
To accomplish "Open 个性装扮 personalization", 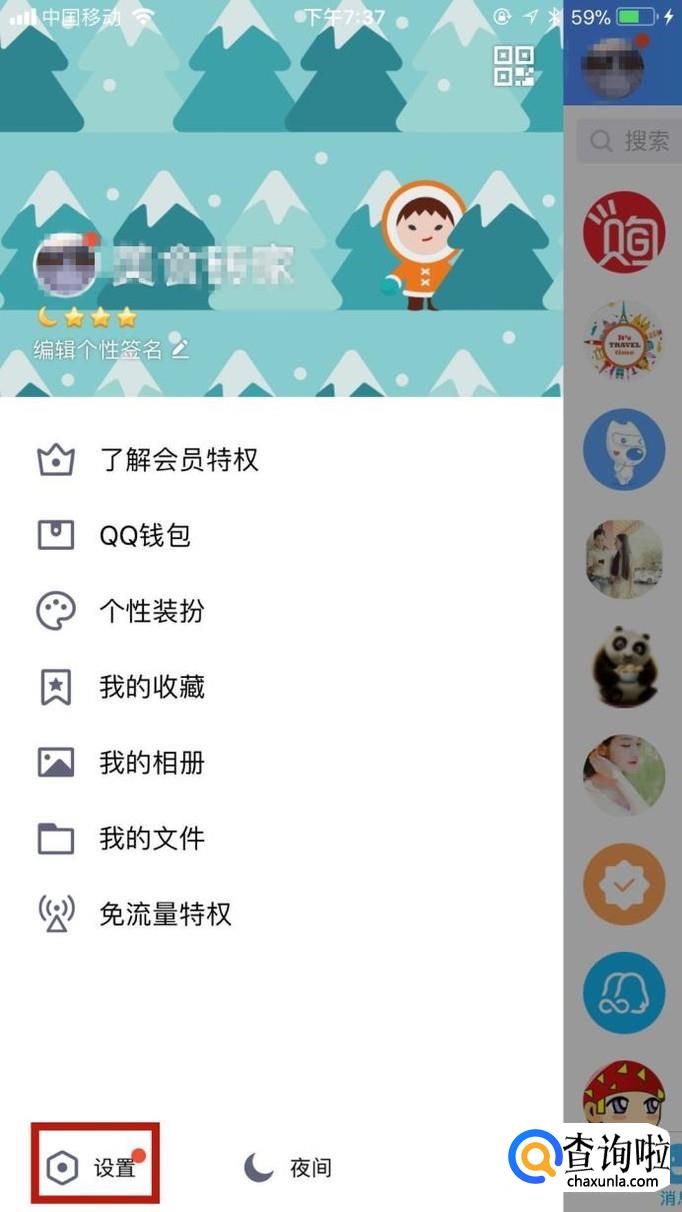I will point(151,611).
